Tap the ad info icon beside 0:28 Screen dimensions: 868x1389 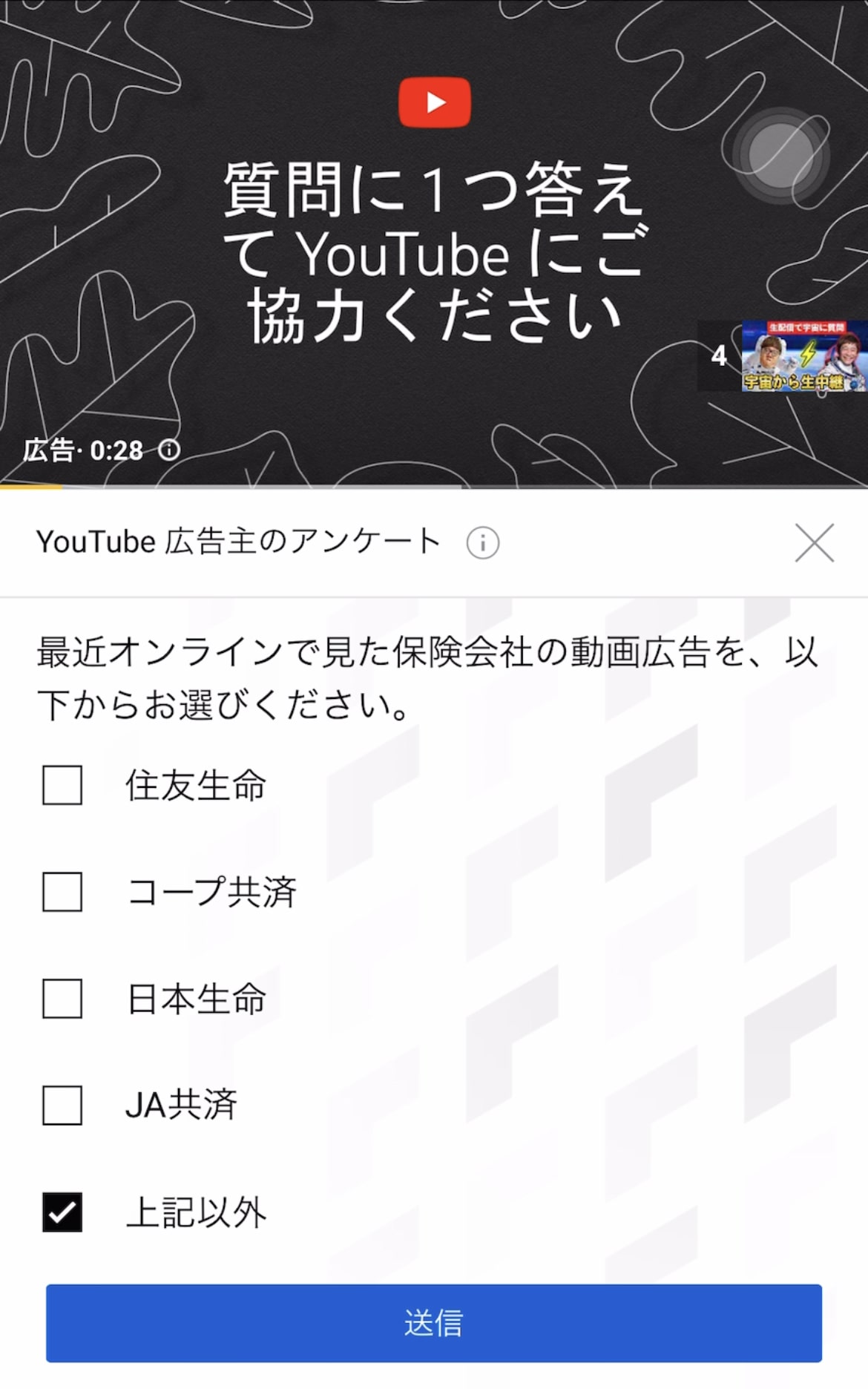169,450
